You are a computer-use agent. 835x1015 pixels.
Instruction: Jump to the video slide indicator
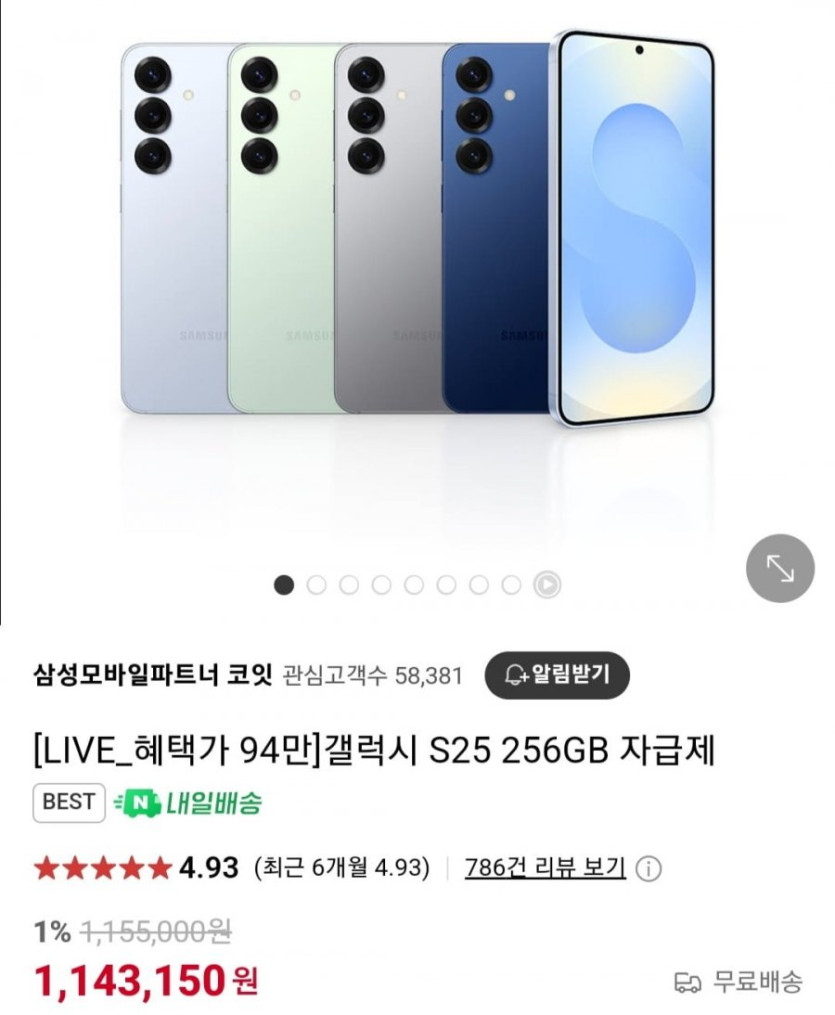[547, 585]
